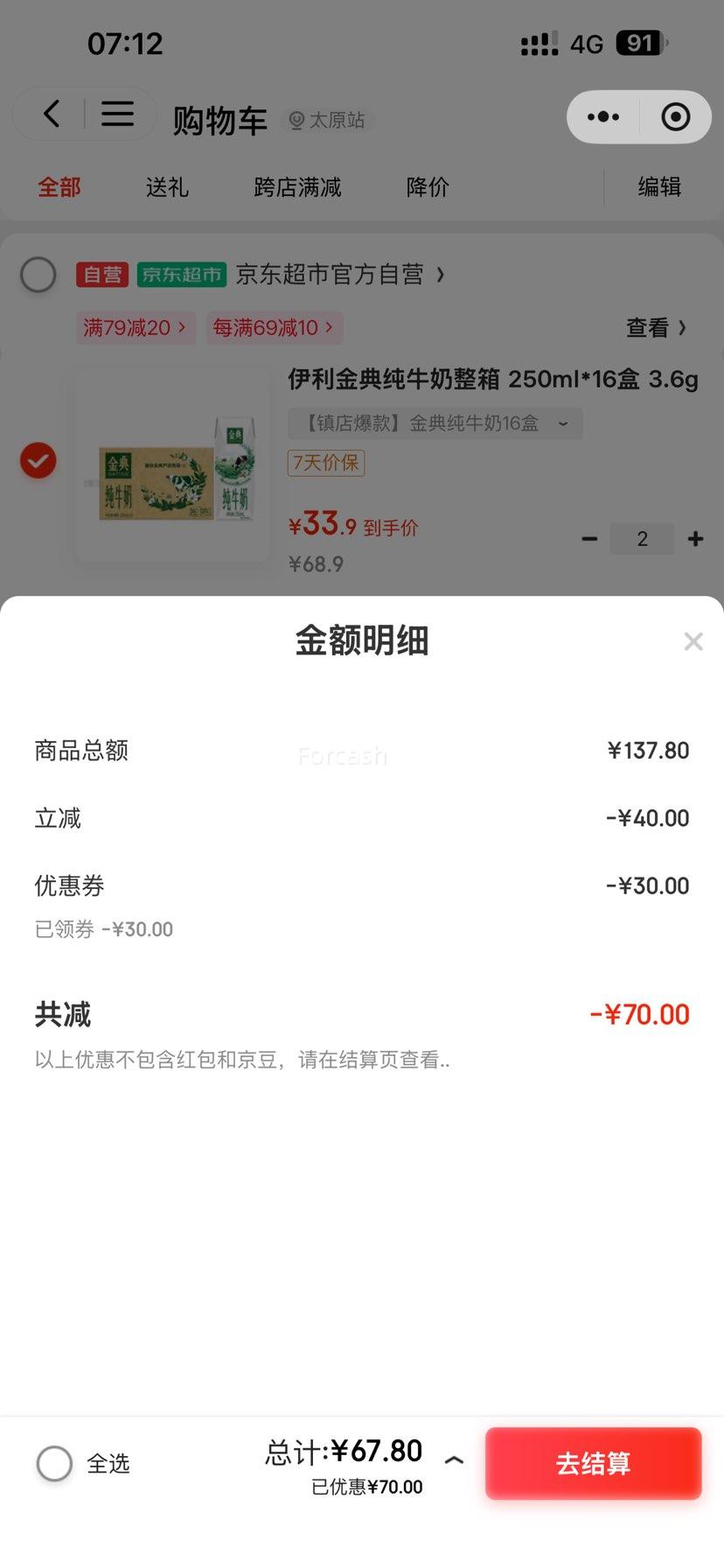Tap 去结算 to checkout

pos(593,1463)
